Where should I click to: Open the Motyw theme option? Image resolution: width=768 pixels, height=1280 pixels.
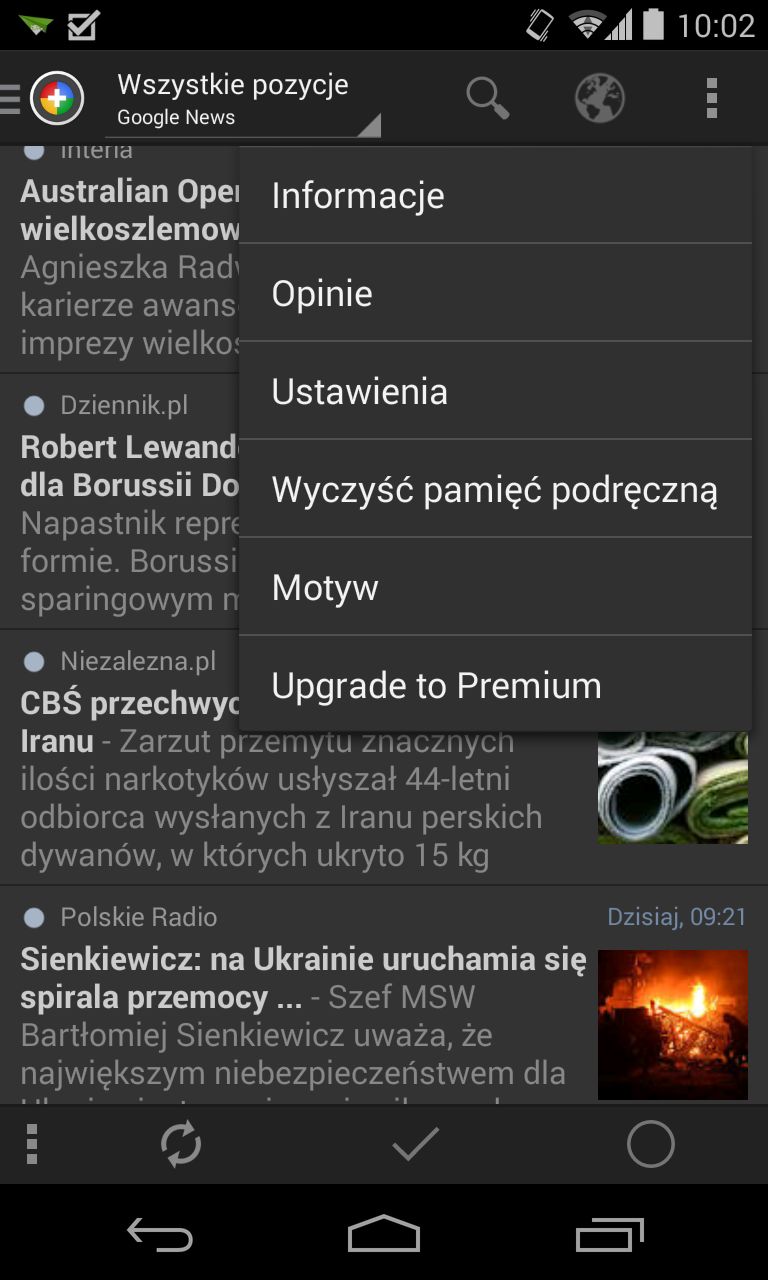(x=495, y=587)
